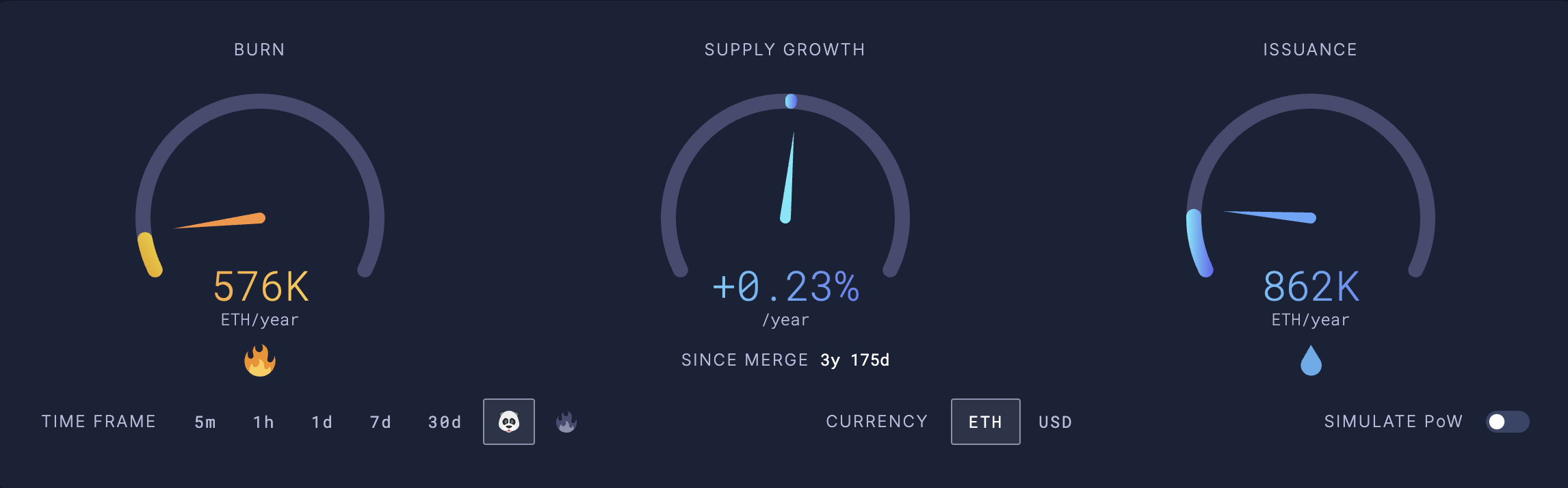Switch time frame to 1h
Viewport: 1568px width, 488px height.
(264, 422)
